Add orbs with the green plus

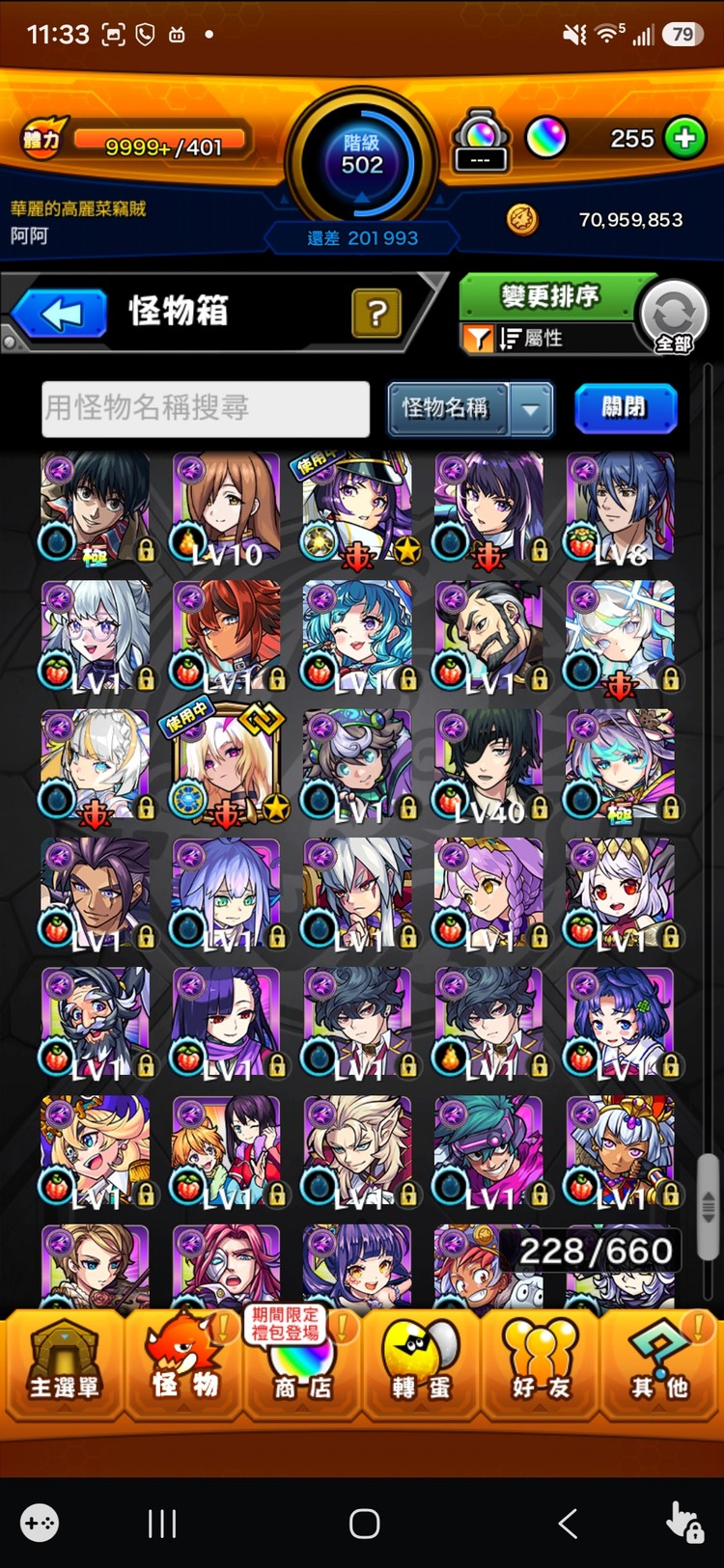click(684, 138)
